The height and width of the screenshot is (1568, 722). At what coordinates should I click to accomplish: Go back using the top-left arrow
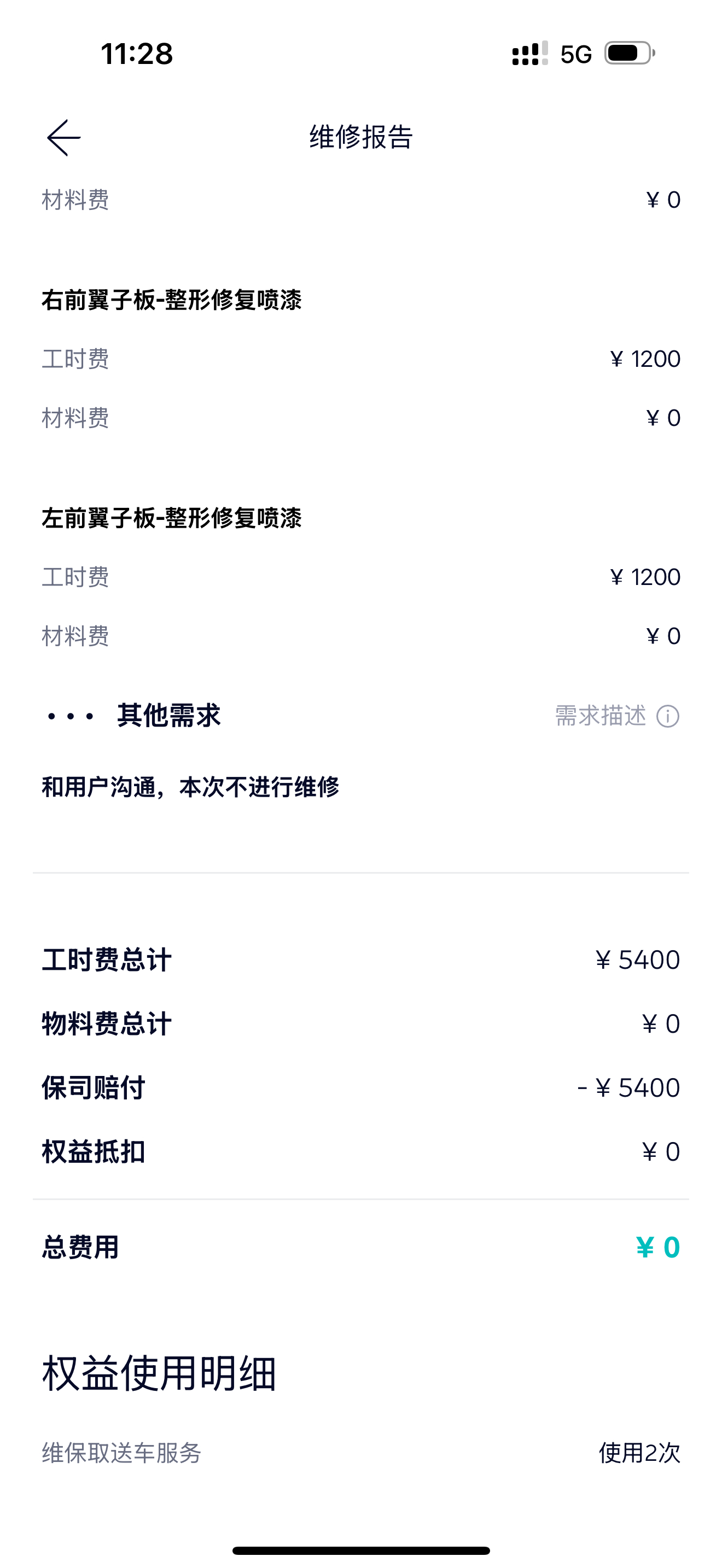click(x=64, y=138)
